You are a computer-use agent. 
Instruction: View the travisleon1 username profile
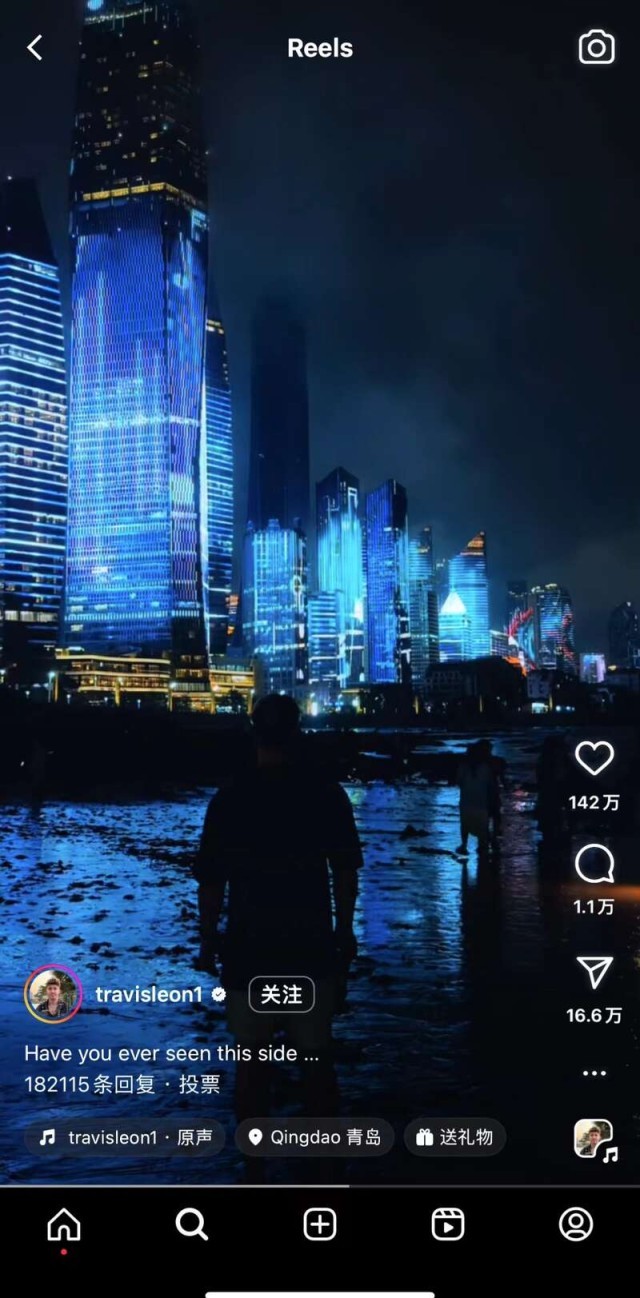150,995
